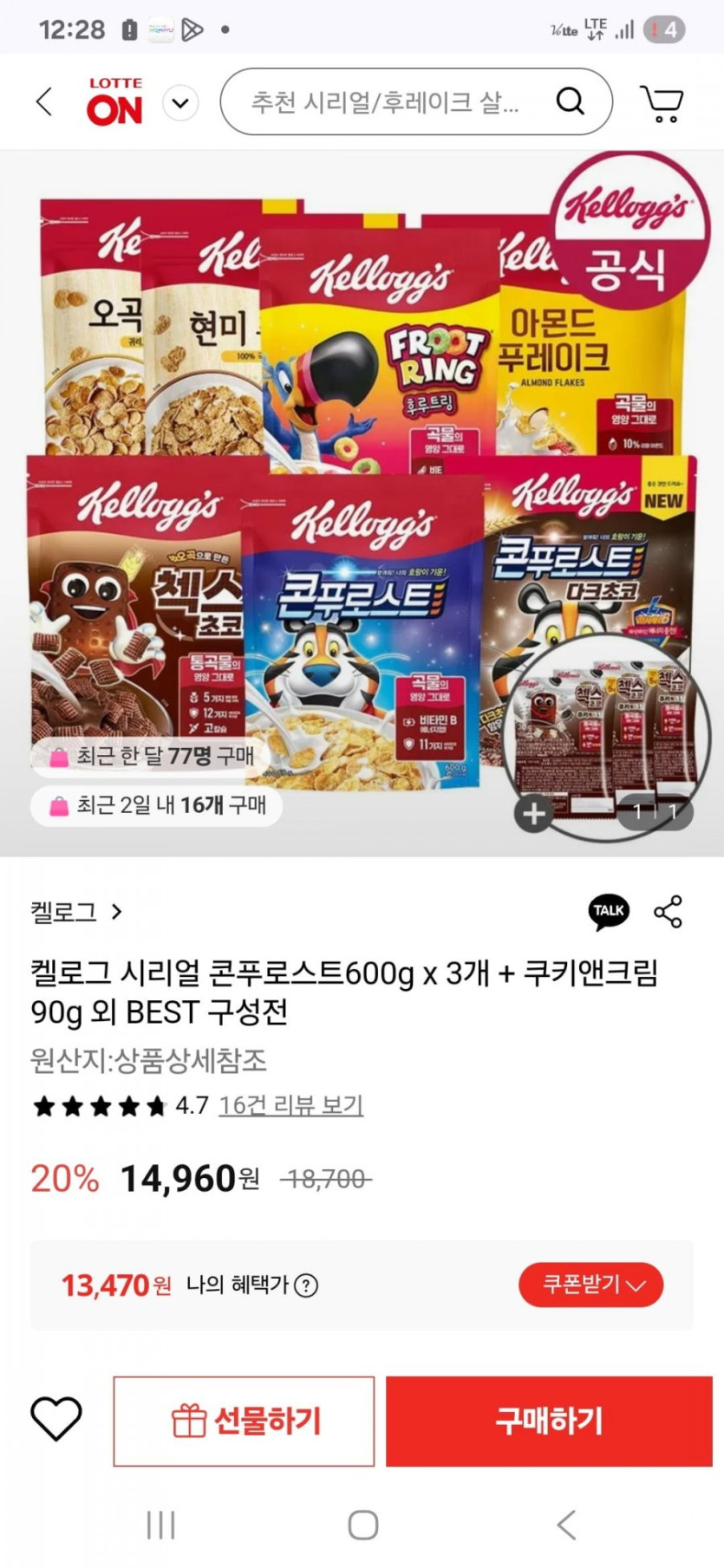Open system recent apps
This screenshot has width=724, height=1568.
[x=161, y=1525]
